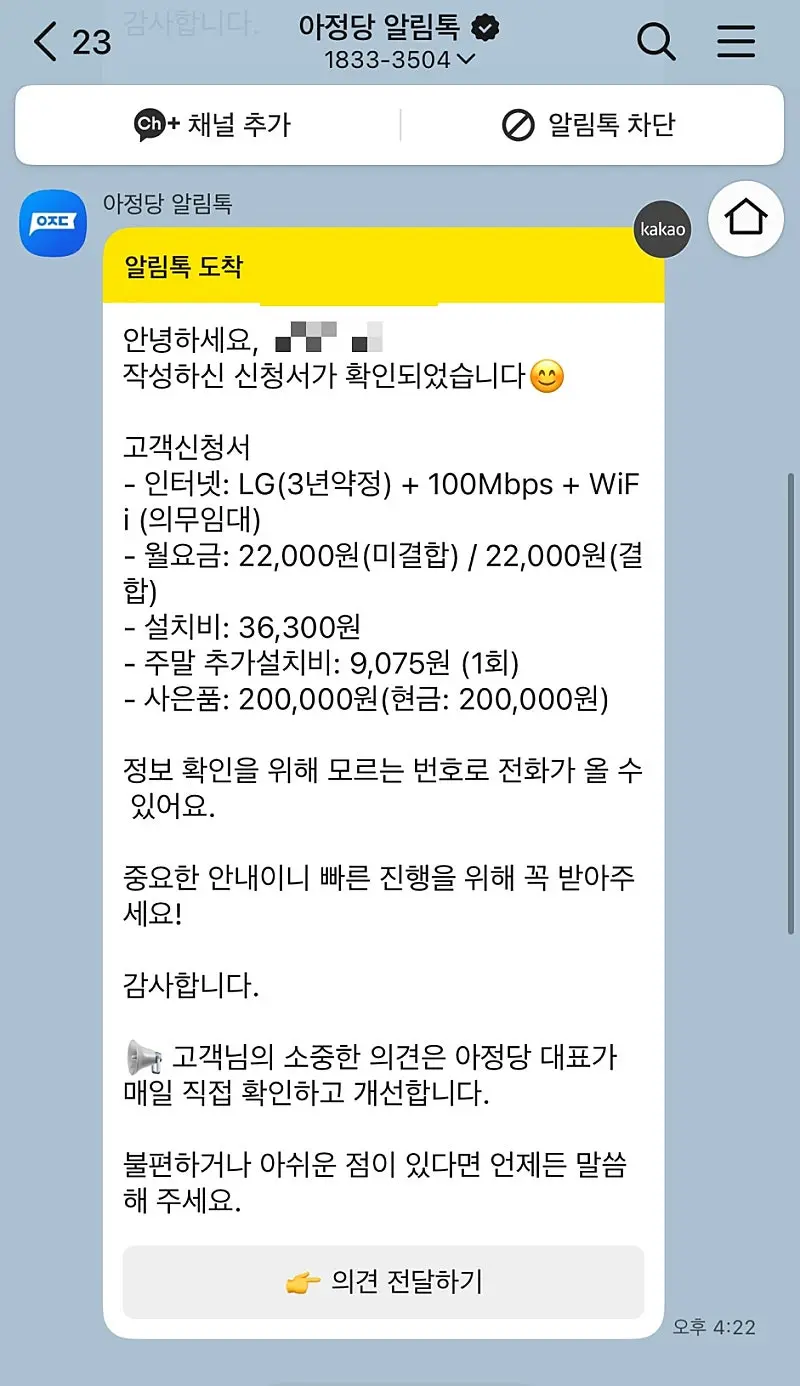Open the channel home icon
The height and width of the screenshot is (1386, 800).
tap(746, 218)
